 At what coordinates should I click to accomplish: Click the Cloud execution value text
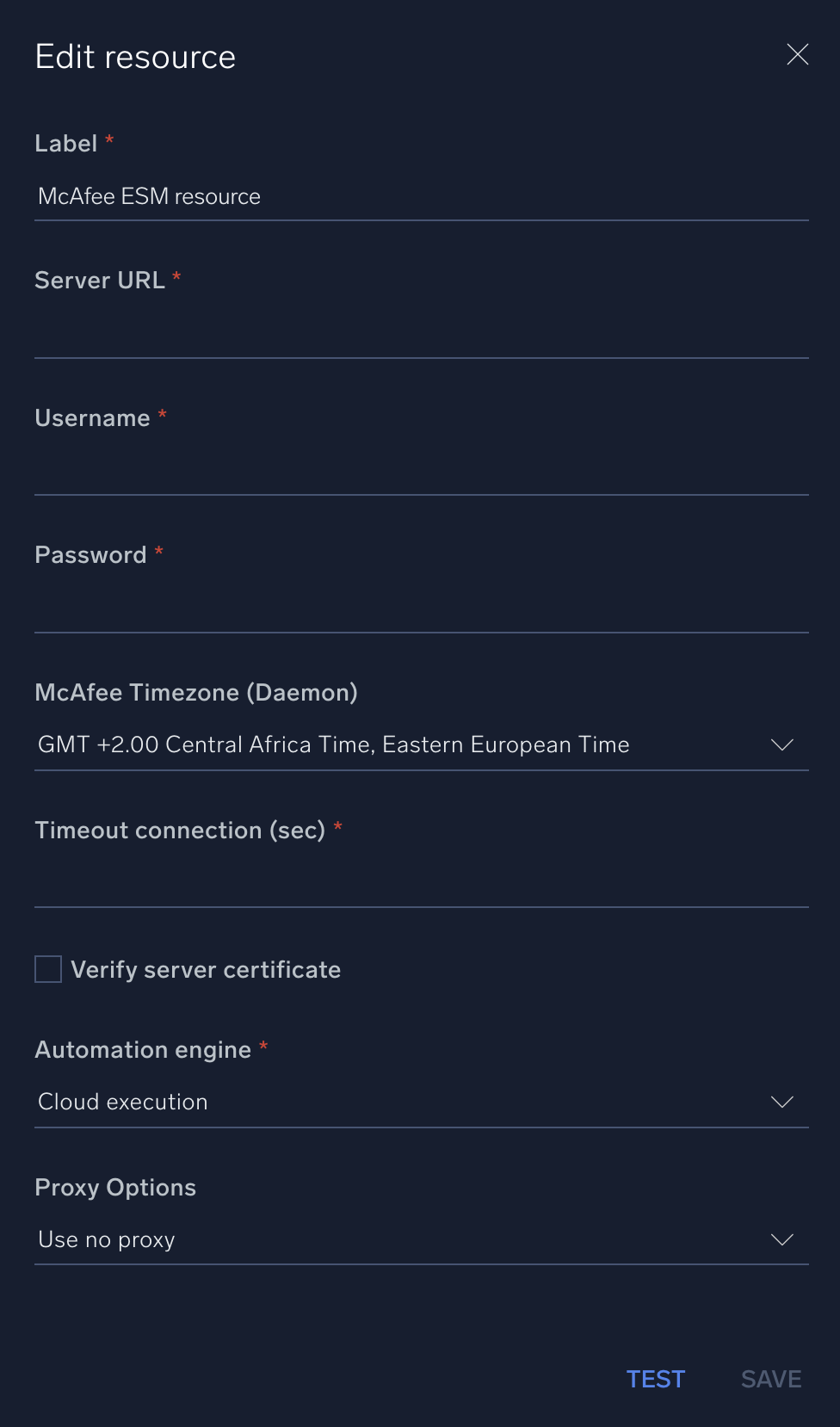122,1102
